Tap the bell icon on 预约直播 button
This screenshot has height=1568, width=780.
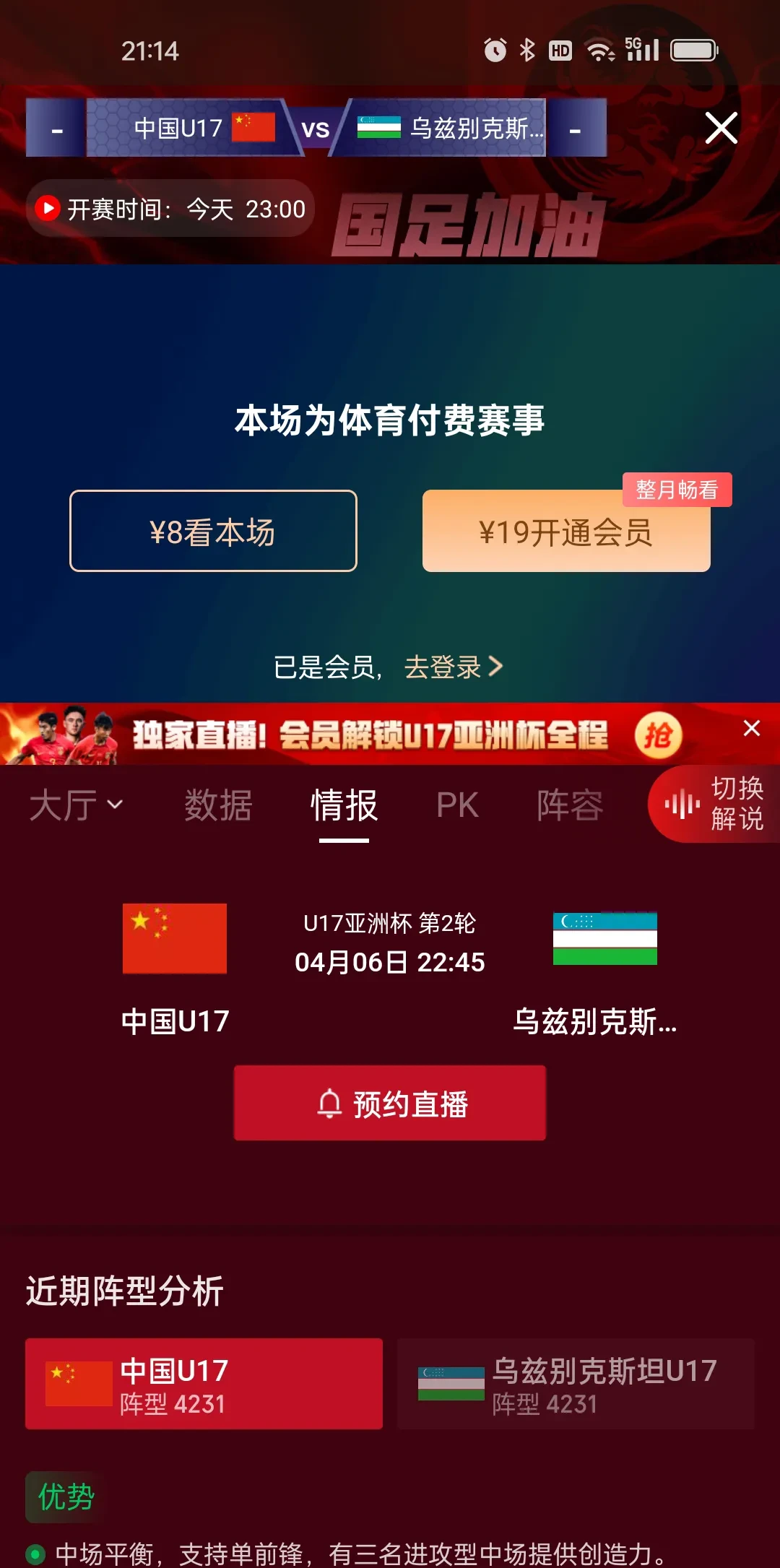(x=329, y=1104)
